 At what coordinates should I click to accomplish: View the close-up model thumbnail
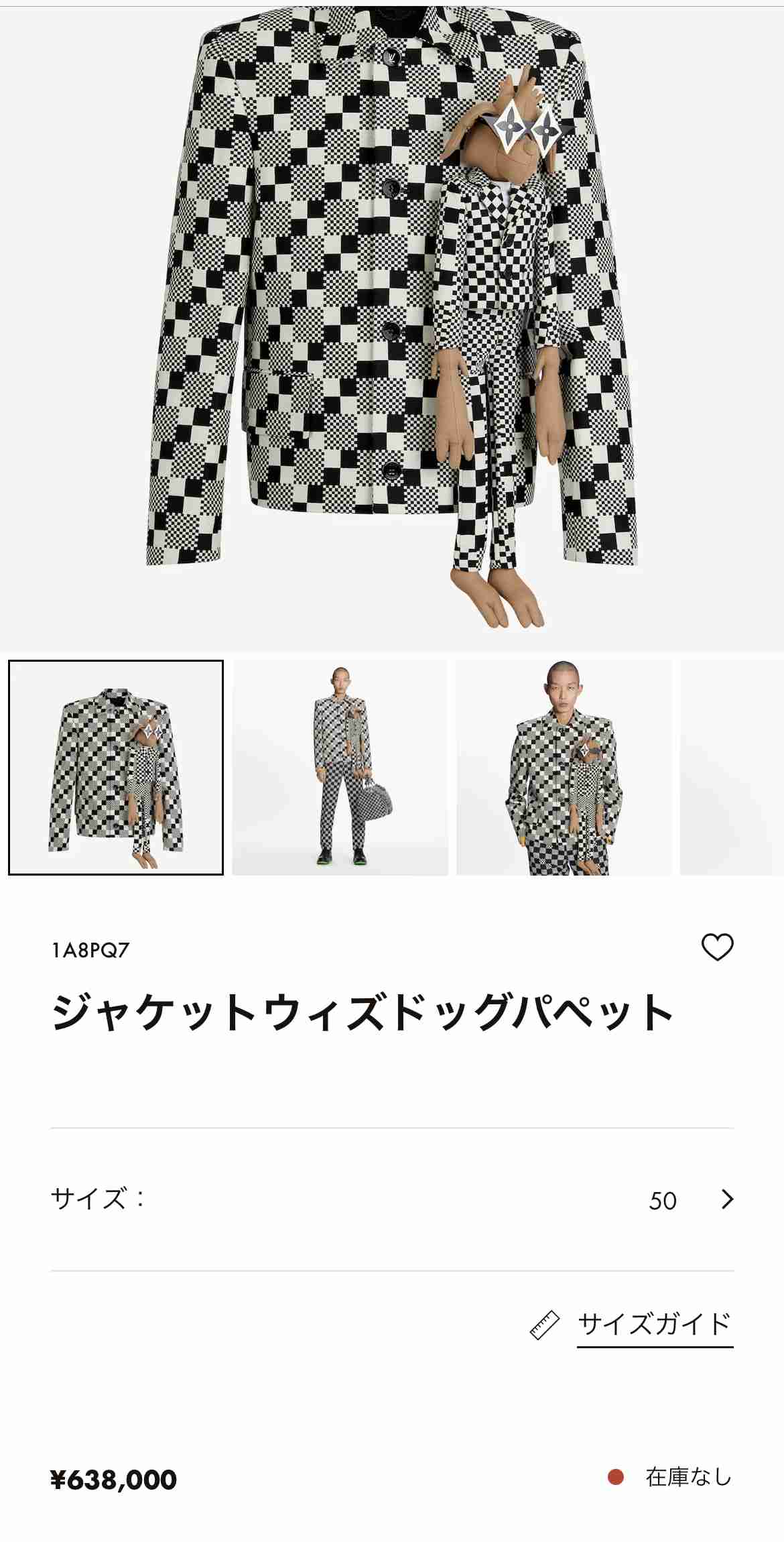[564, 768]
